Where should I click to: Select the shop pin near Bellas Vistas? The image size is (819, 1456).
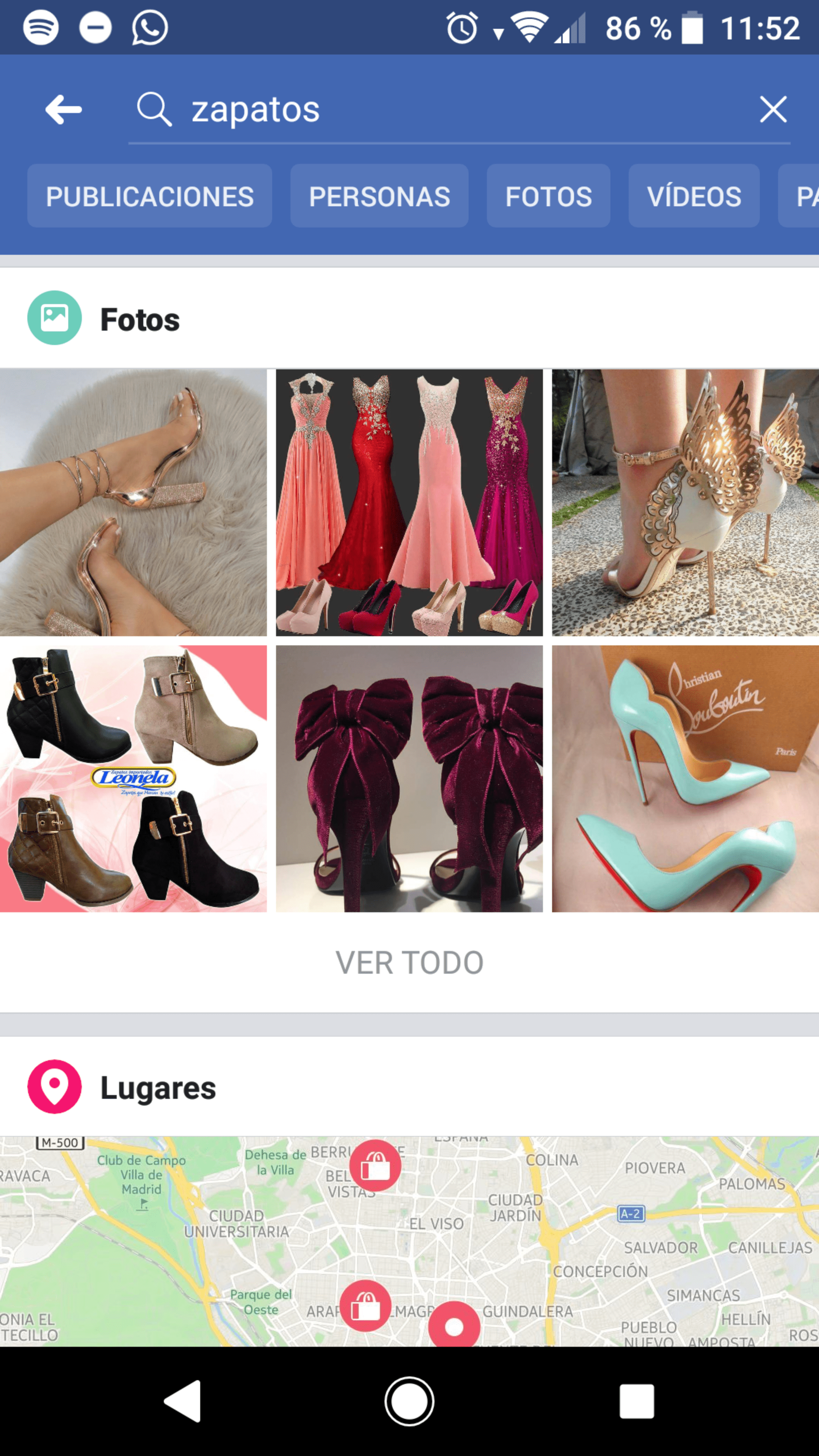point(375,1166)
